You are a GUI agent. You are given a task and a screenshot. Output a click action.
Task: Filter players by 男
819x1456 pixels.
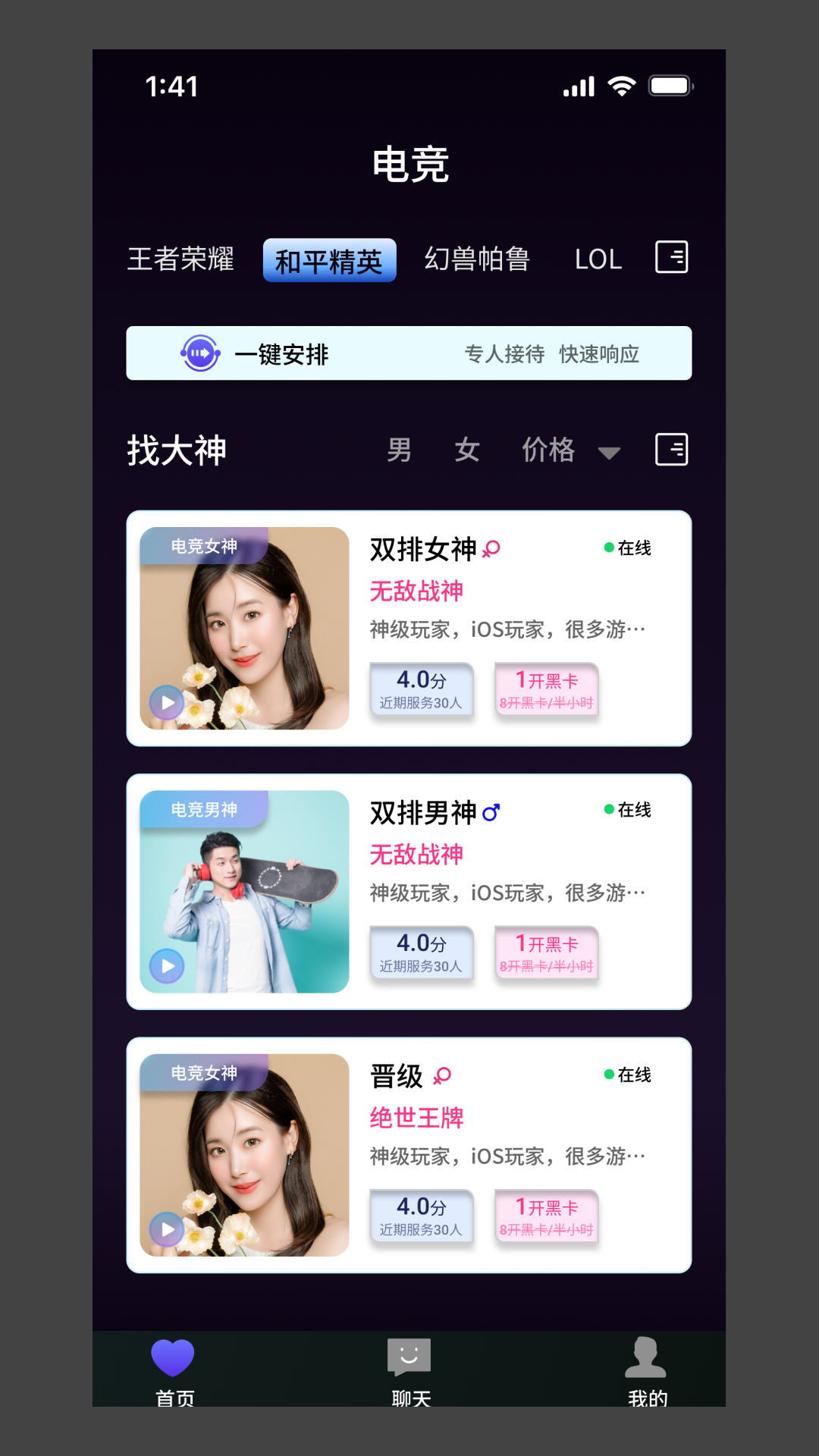coord(399,450)
